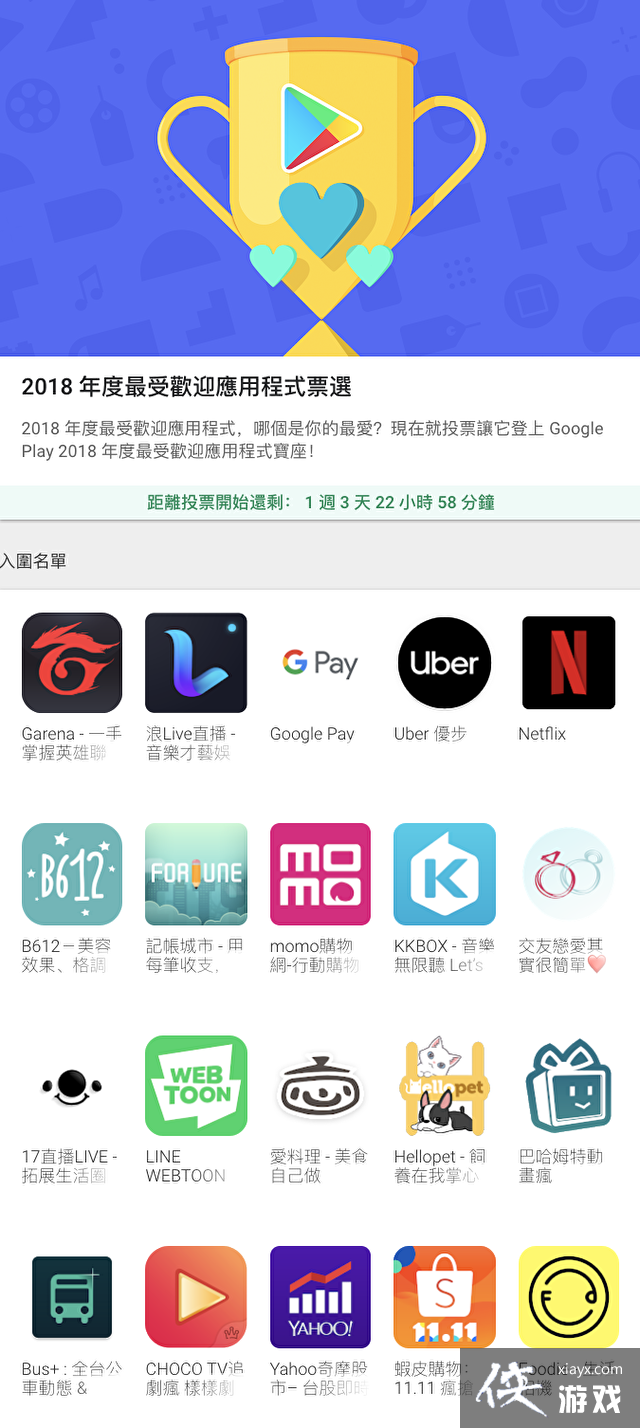Viewport: 640px width, 1428px height.
Task: Open the B612 camera app entry
Action: tap(72, 874)
